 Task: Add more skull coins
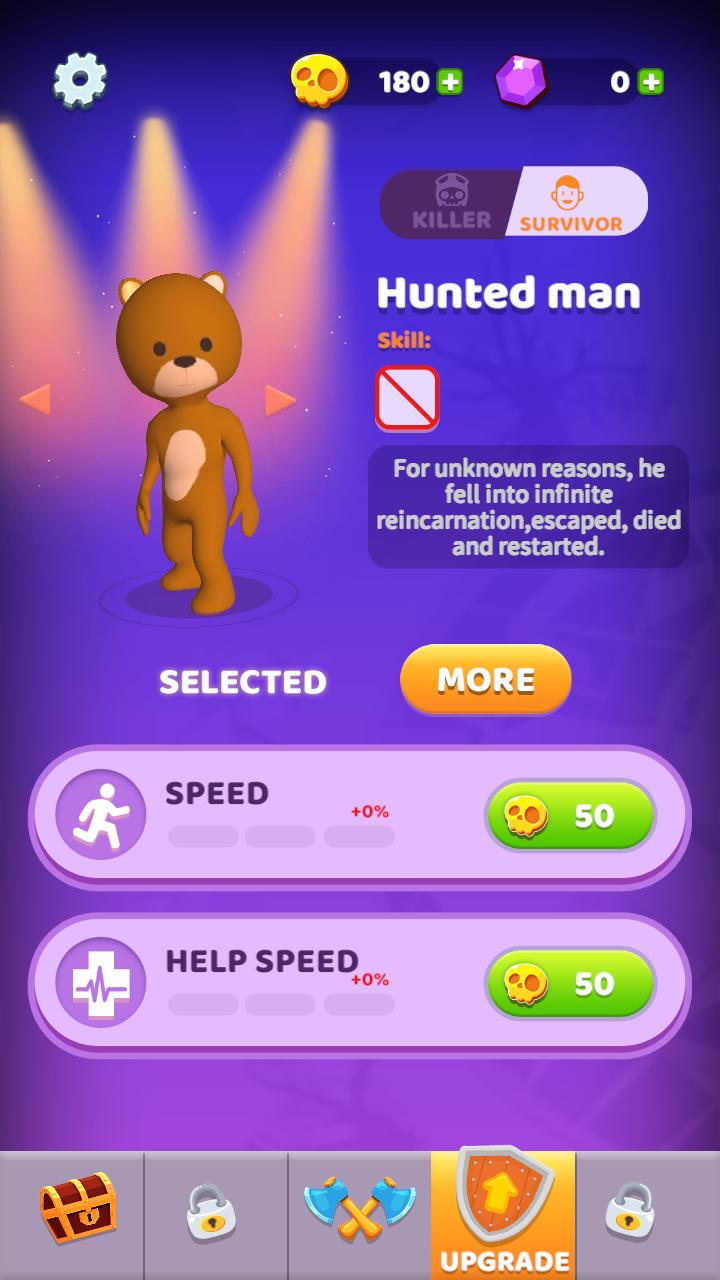(450, 82)
